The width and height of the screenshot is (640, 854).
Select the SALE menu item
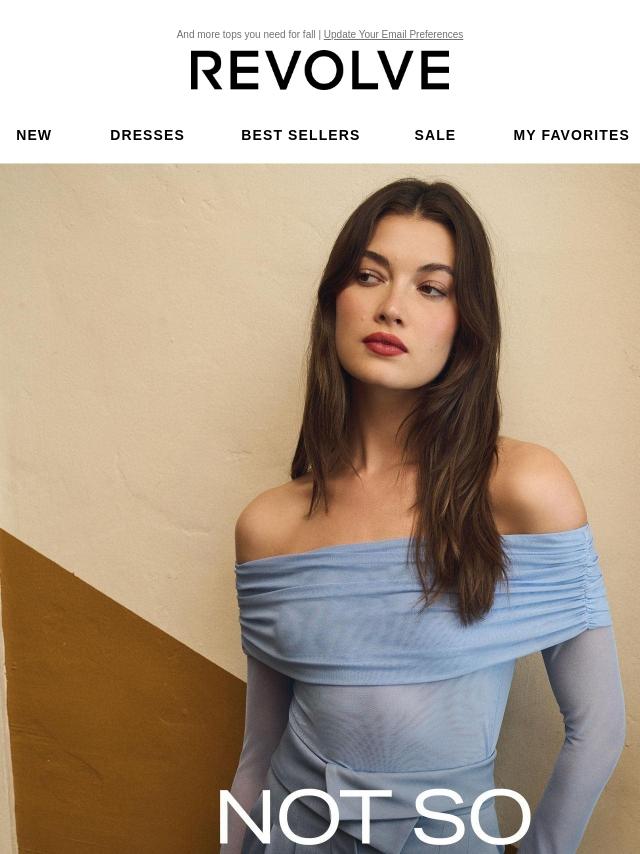click(x=435, y=135)
